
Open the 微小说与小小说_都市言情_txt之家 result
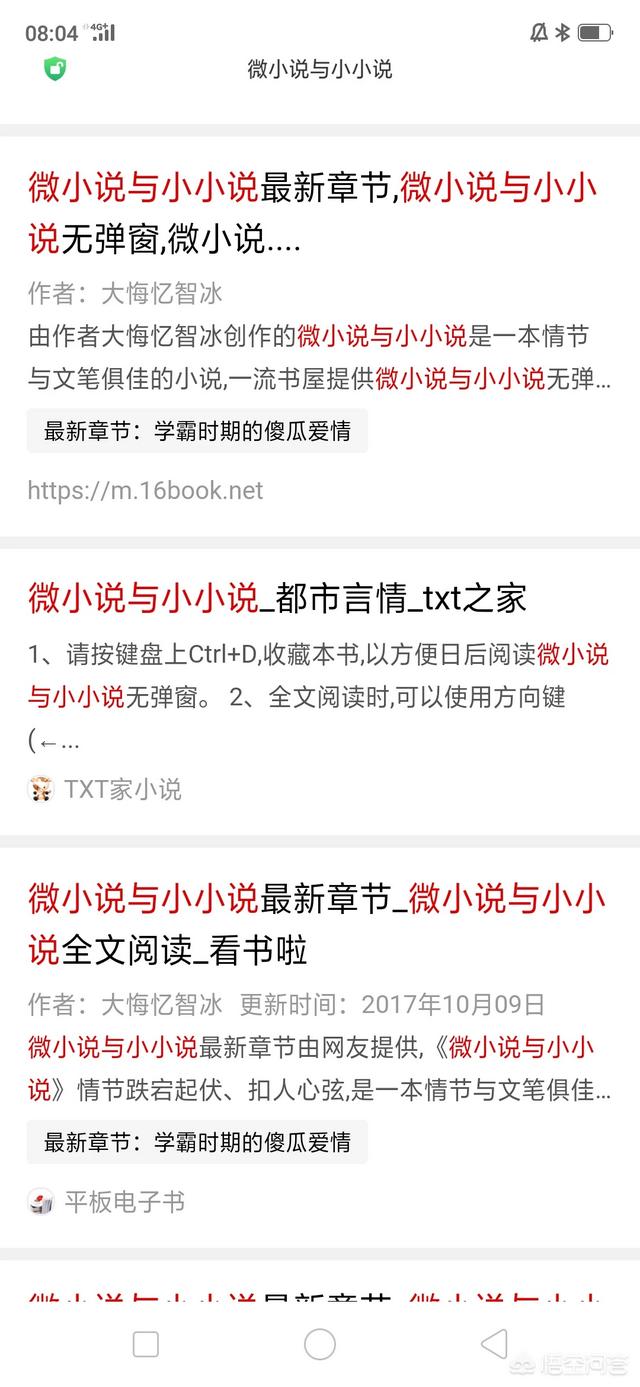[277, 598]
